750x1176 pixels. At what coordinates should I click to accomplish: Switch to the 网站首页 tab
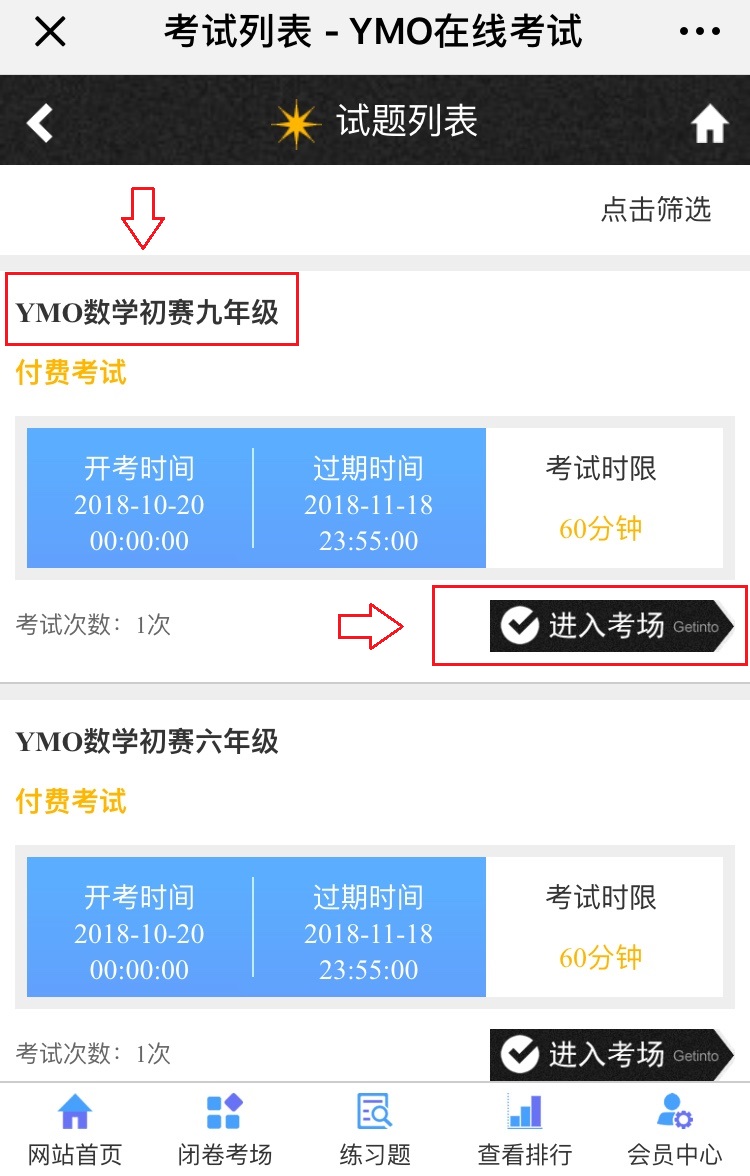point(75,1130)
